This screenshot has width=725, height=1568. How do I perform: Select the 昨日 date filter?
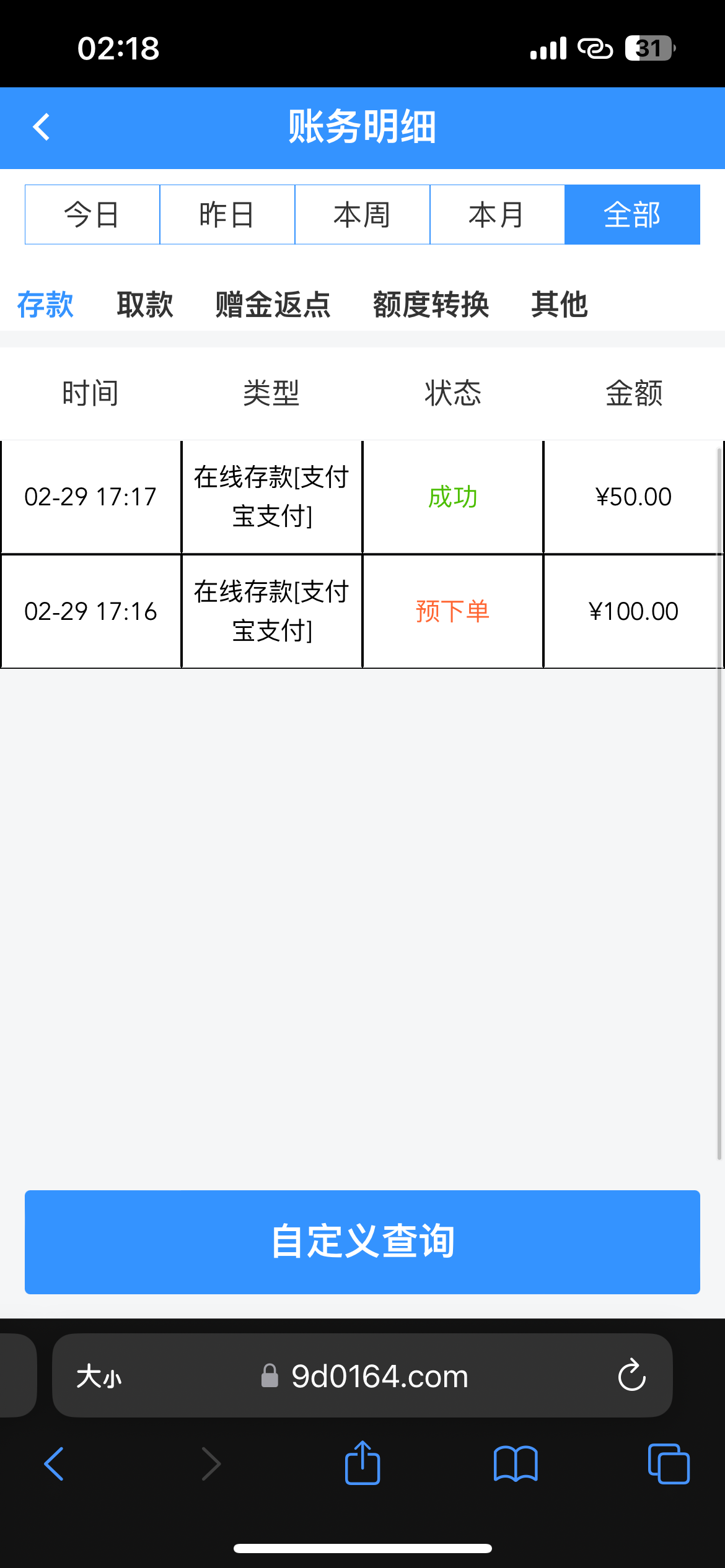click(227, 215)
